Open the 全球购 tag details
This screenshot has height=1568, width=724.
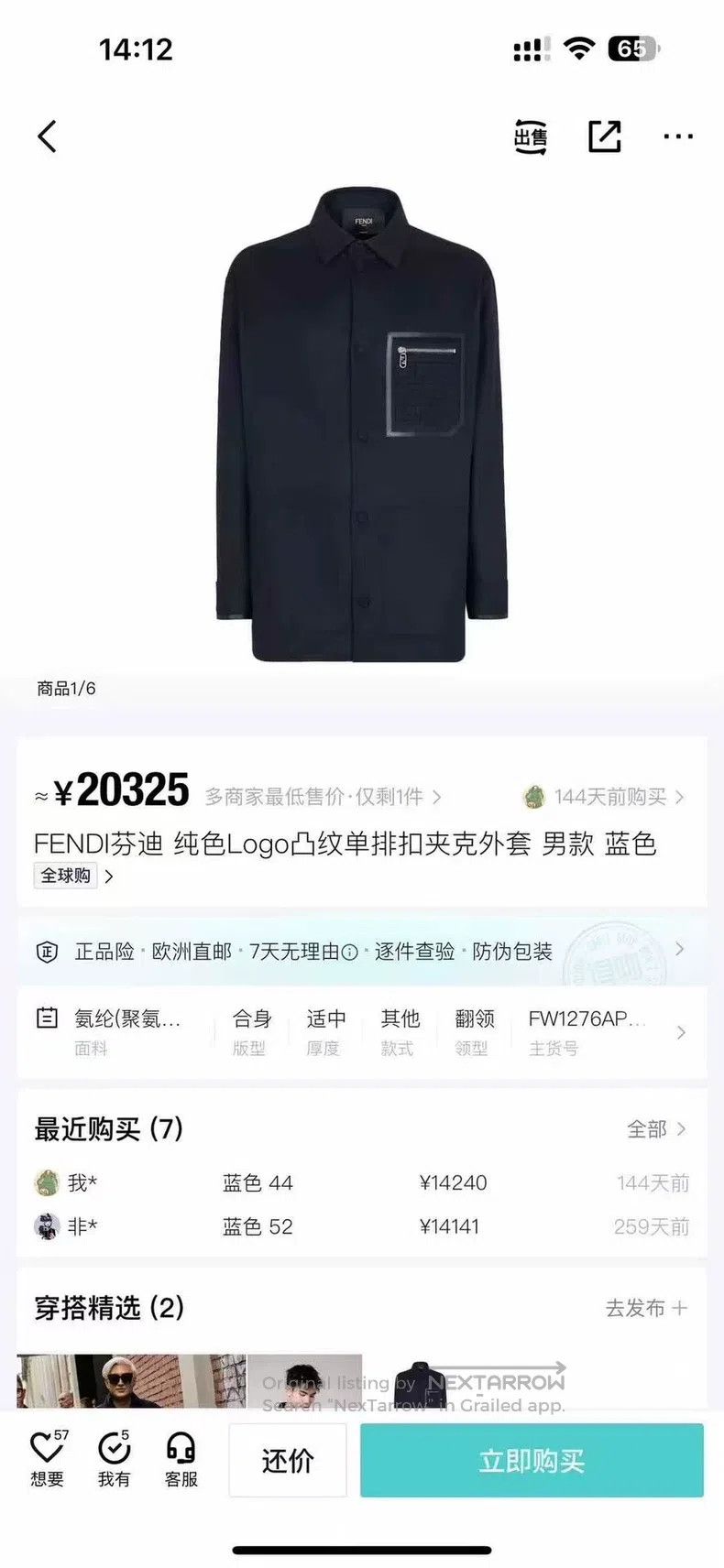tap(74, 876)
